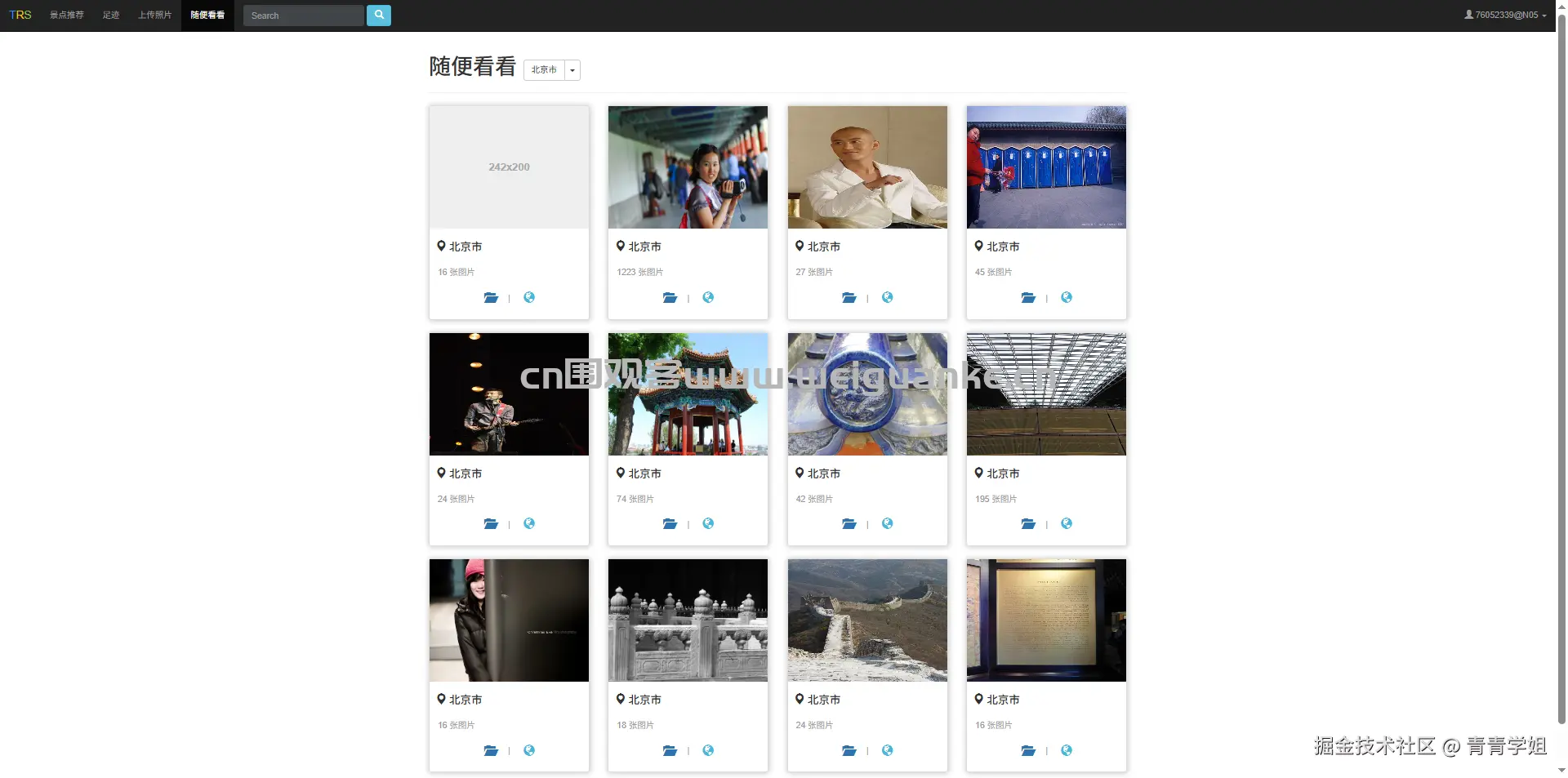
Task: Open the folder icon on the 42 张图片 card
Action: pos(849,524)
